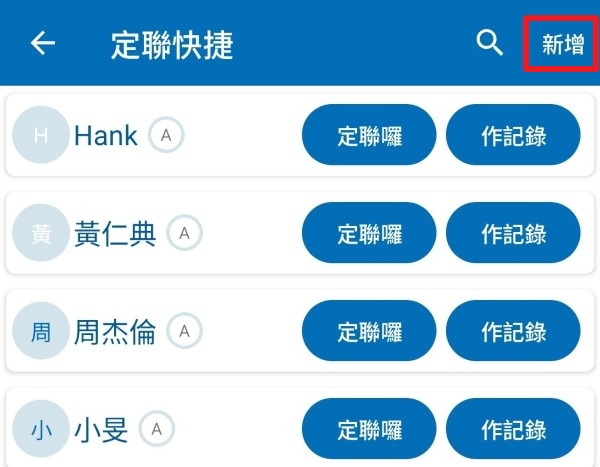Go back using the arrow icon
The width and height of the screenshot is (600, 467).
pyautogui.click(x=43, y=43)
